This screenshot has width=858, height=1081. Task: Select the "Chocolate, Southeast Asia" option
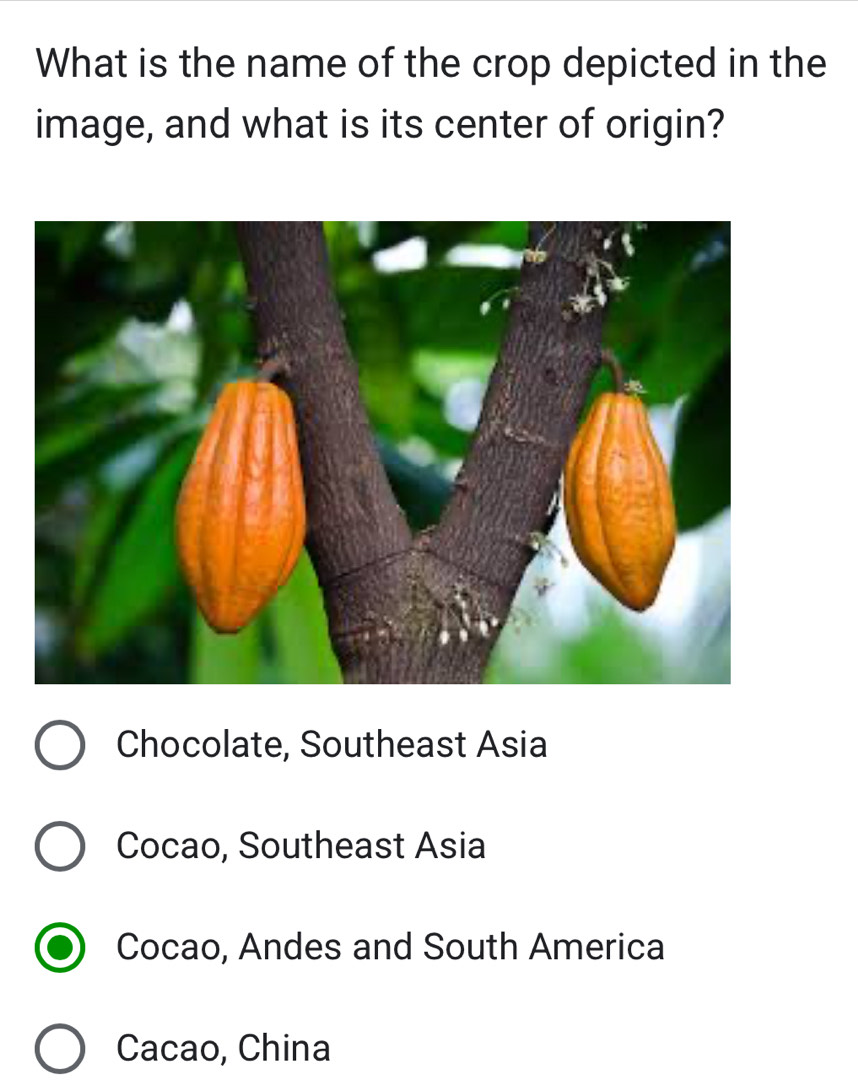point(61,746)
